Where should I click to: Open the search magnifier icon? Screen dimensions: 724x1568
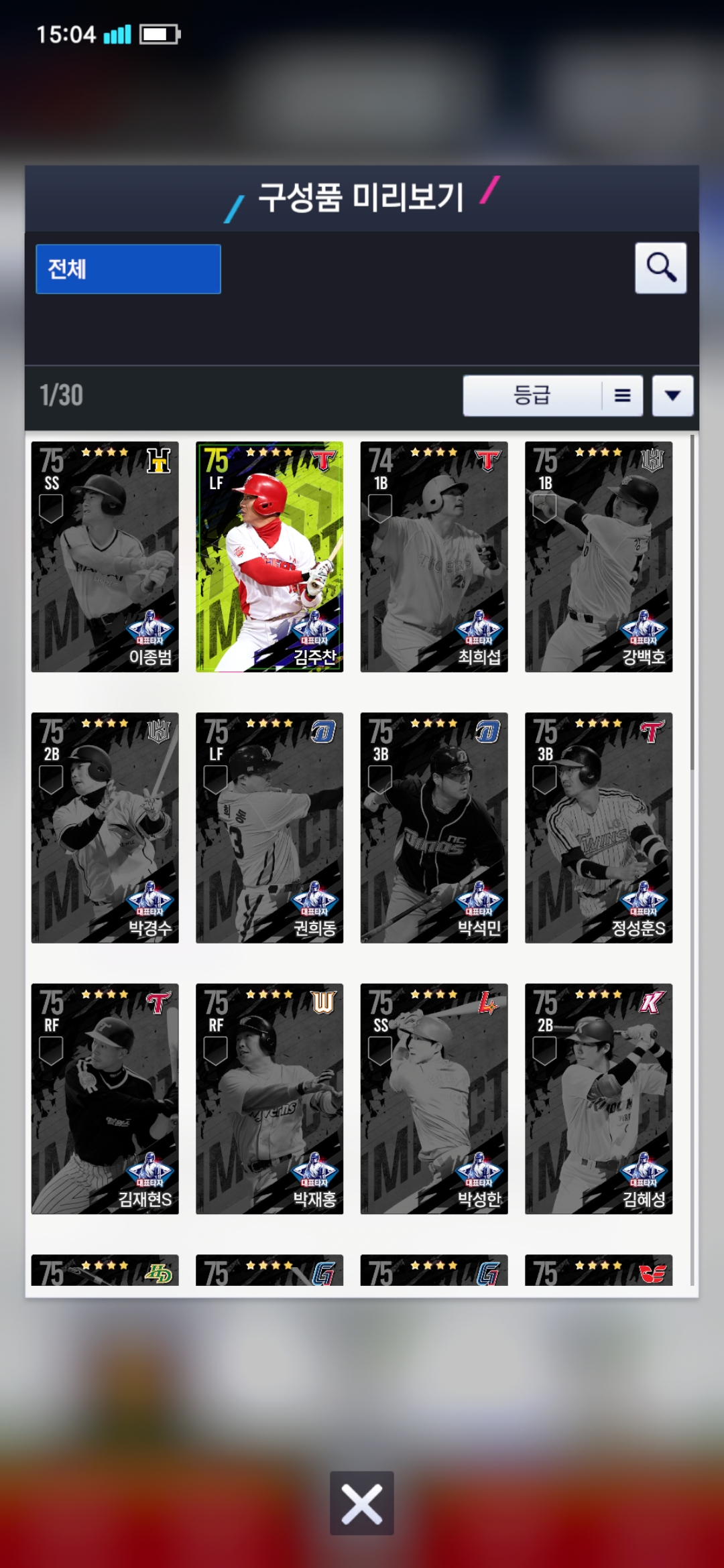click(660, 268)
